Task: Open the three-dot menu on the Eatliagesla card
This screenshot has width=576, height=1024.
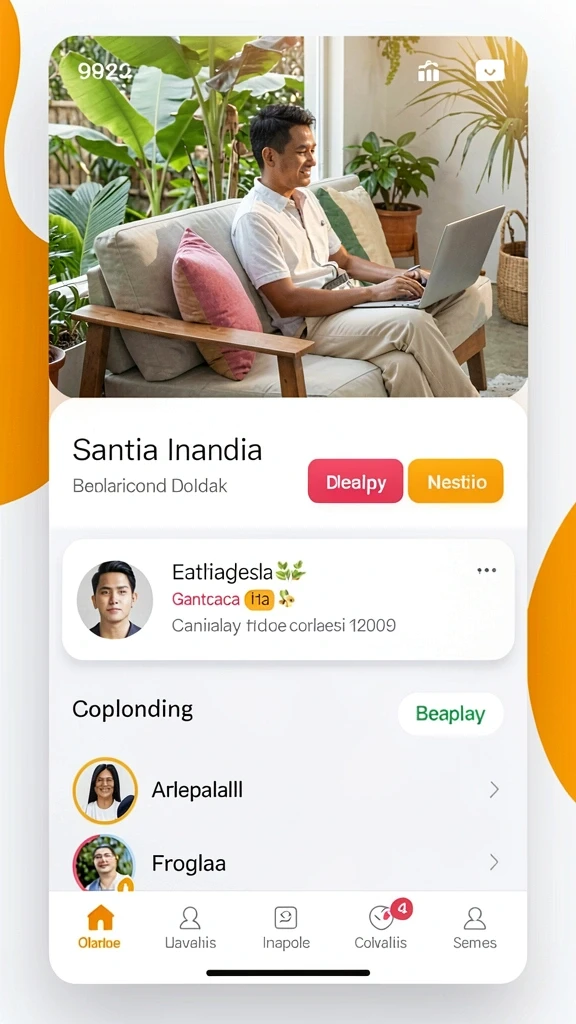Action: coord(487,571)
